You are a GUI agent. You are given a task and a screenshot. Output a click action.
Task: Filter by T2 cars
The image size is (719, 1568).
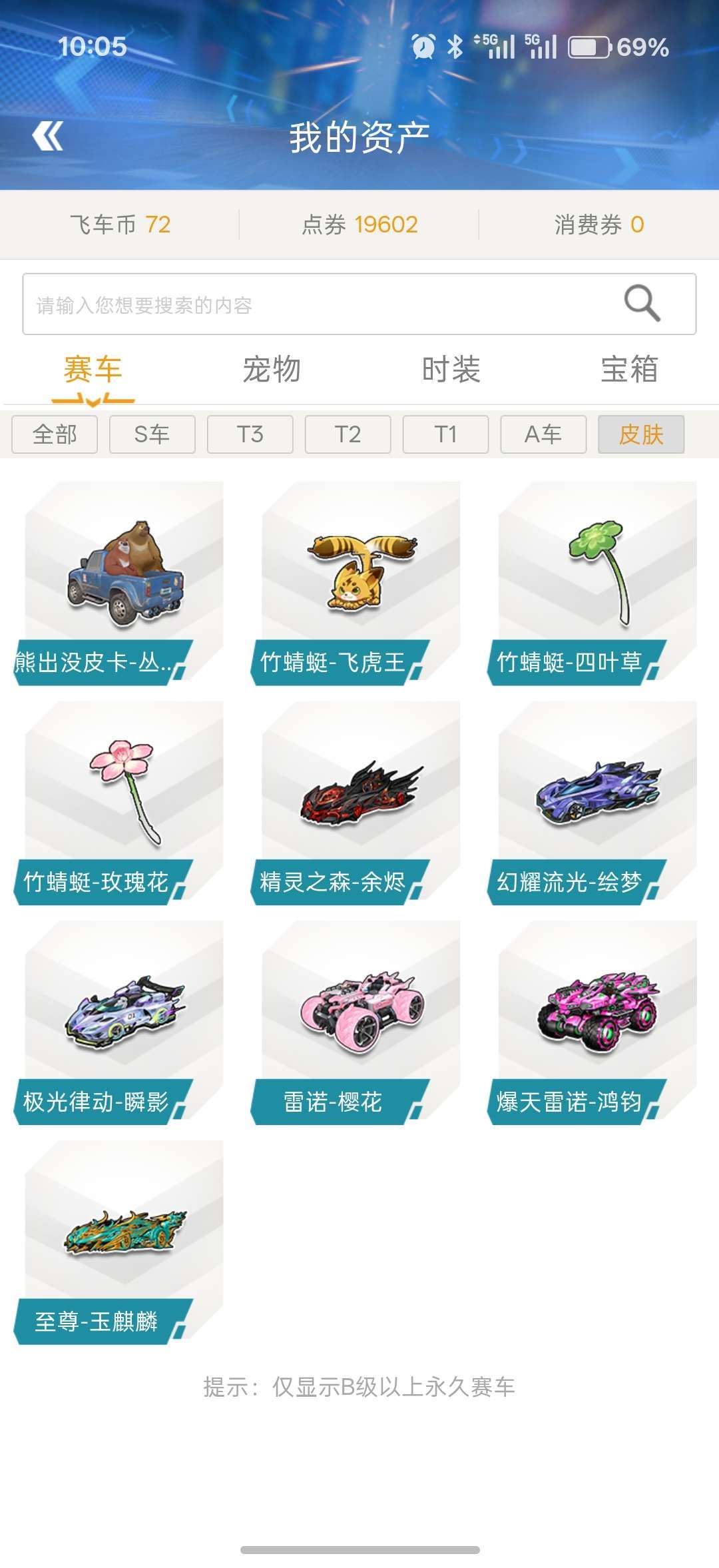[348, 434]
